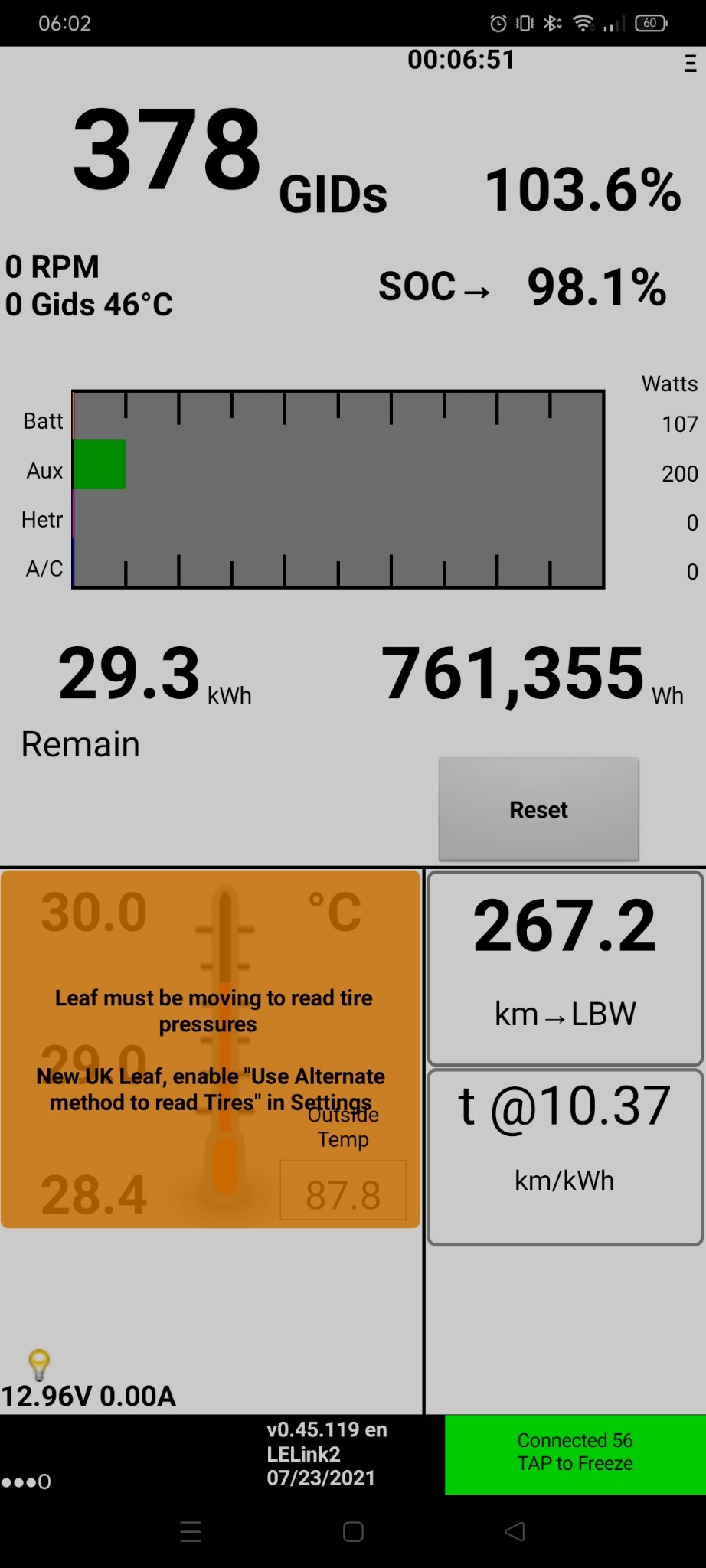Open the overflow menu icon
The width and height of the screenshot is (706, 1568).
pos(690,64)
